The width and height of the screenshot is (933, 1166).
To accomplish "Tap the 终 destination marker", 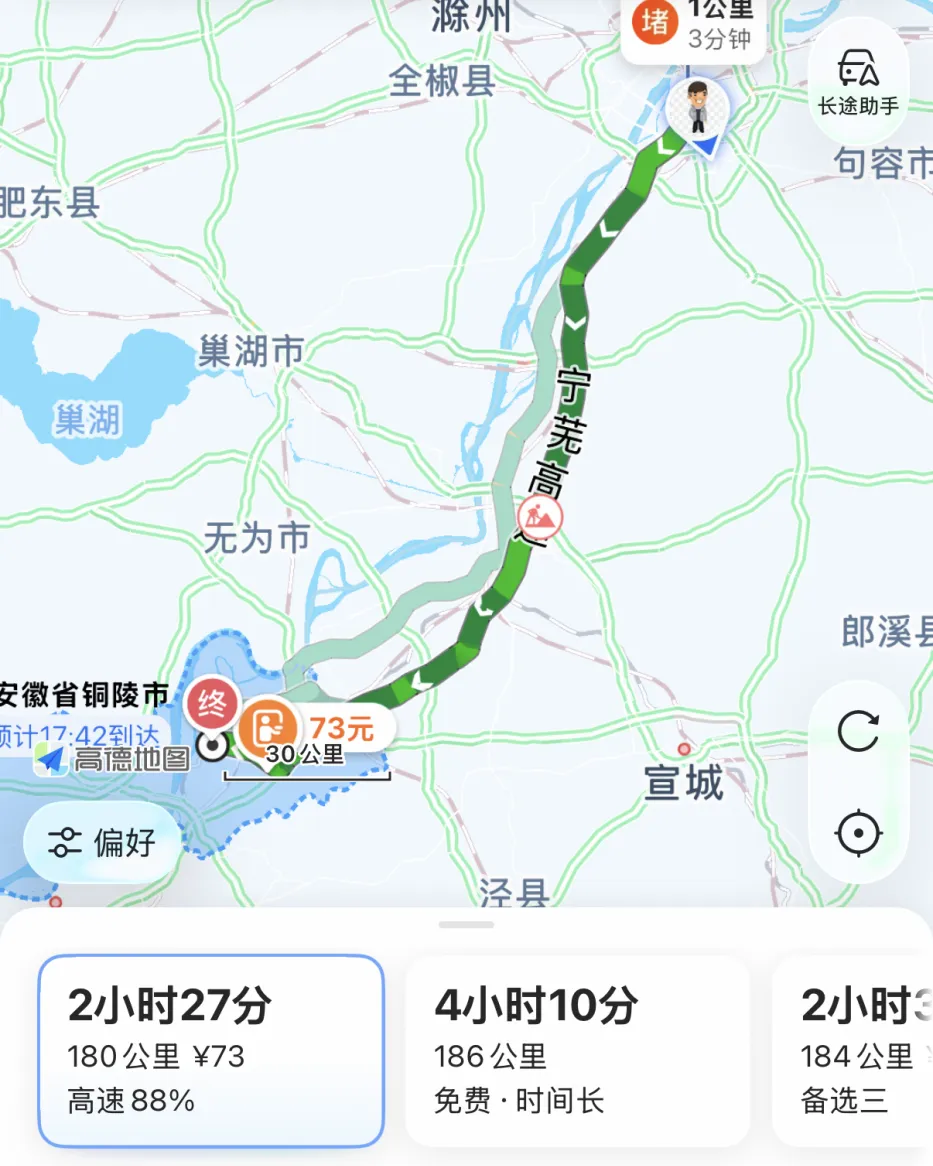I will pyautogui.click(x=212, y=704).
